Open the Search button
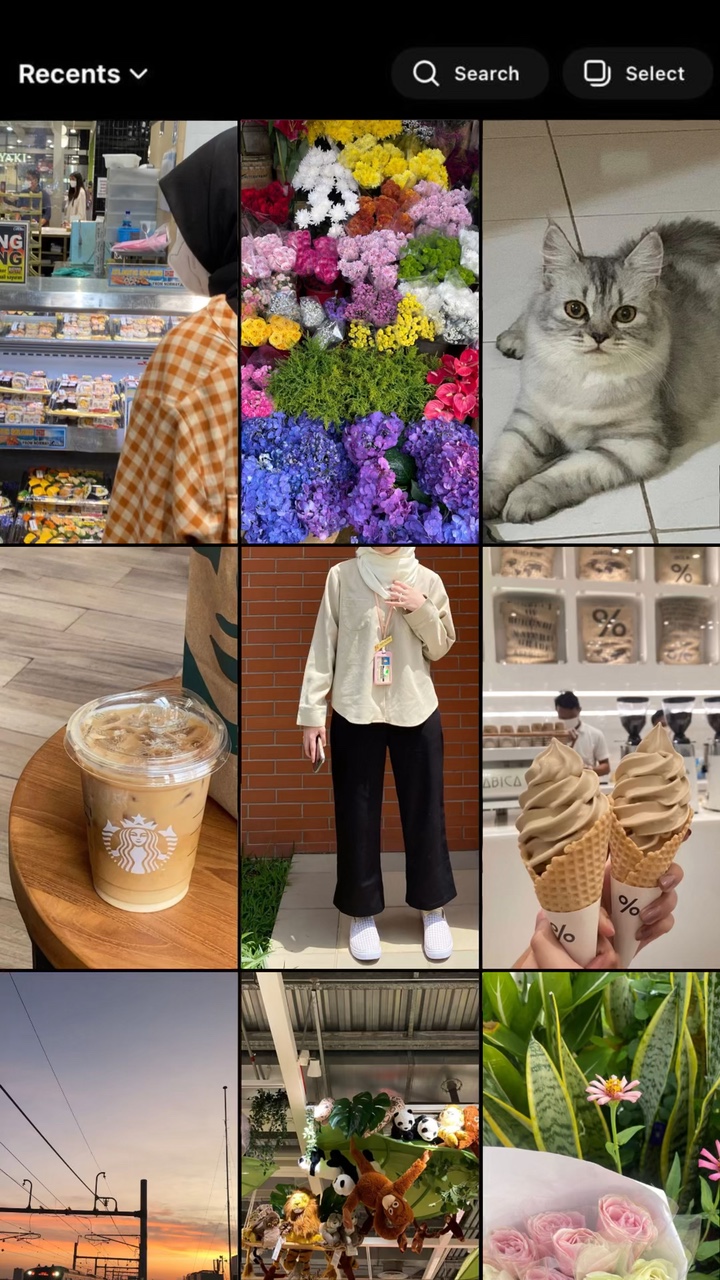The height and width of the screenshot is (1280, 720). click(x=469, y=73)
